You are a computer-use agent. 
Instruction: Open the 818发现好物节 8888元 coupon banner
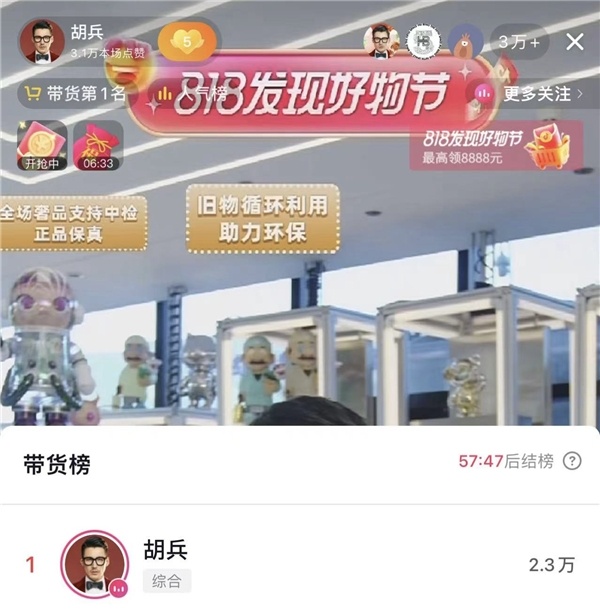point(495,147)
